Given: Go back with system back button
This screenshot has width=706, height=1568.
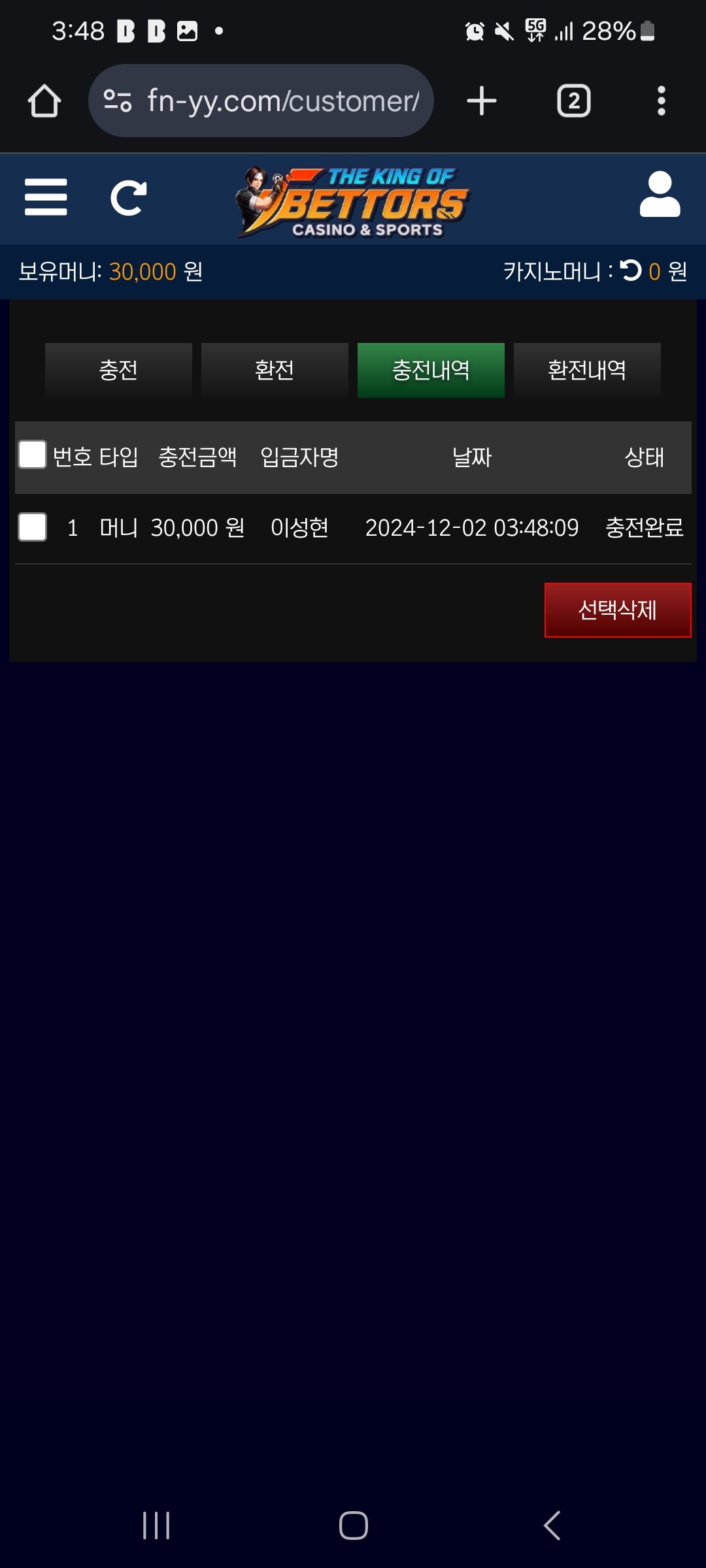Looking at the screenshot, I should 552,1526.
